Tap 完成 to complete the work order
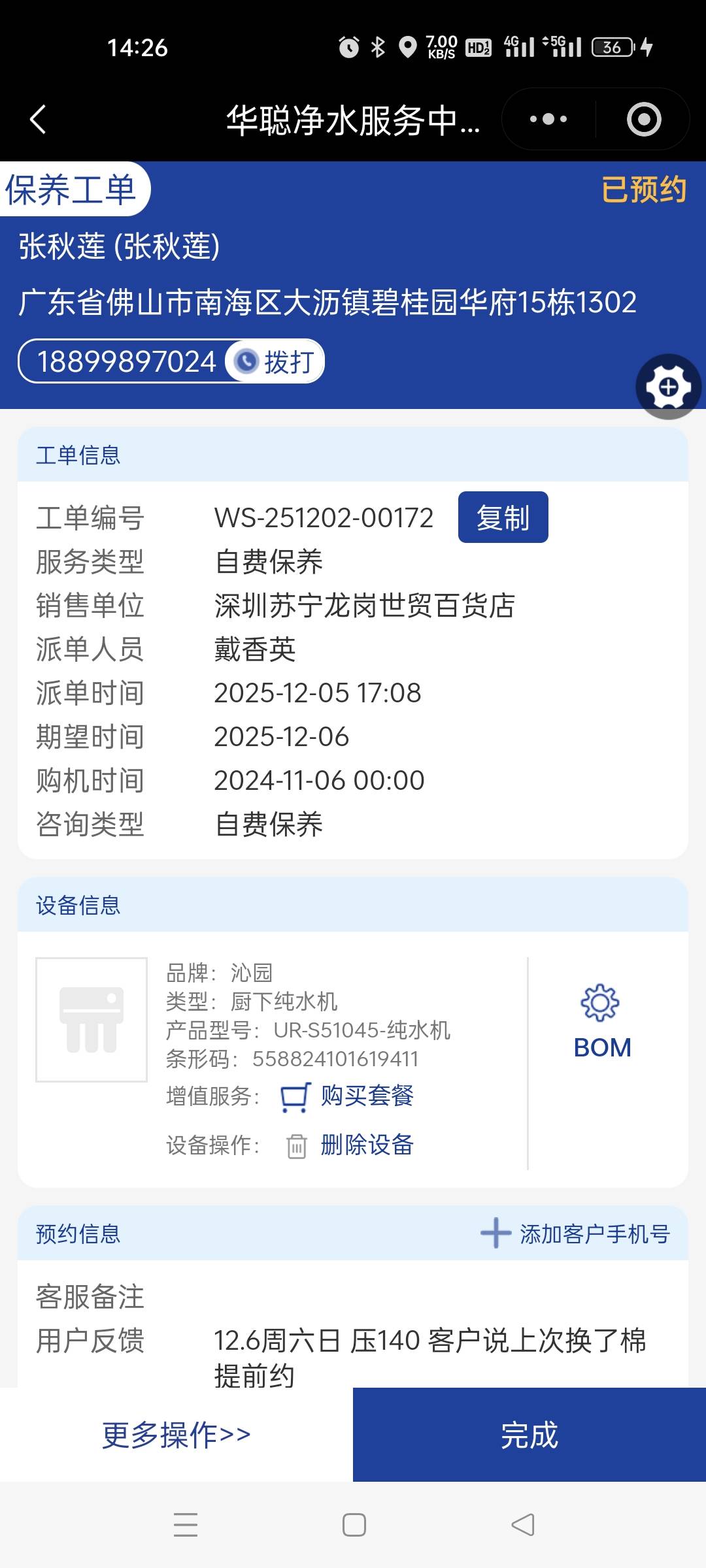The height and width of the screenshot is (1568, 706). [529, 1435]
